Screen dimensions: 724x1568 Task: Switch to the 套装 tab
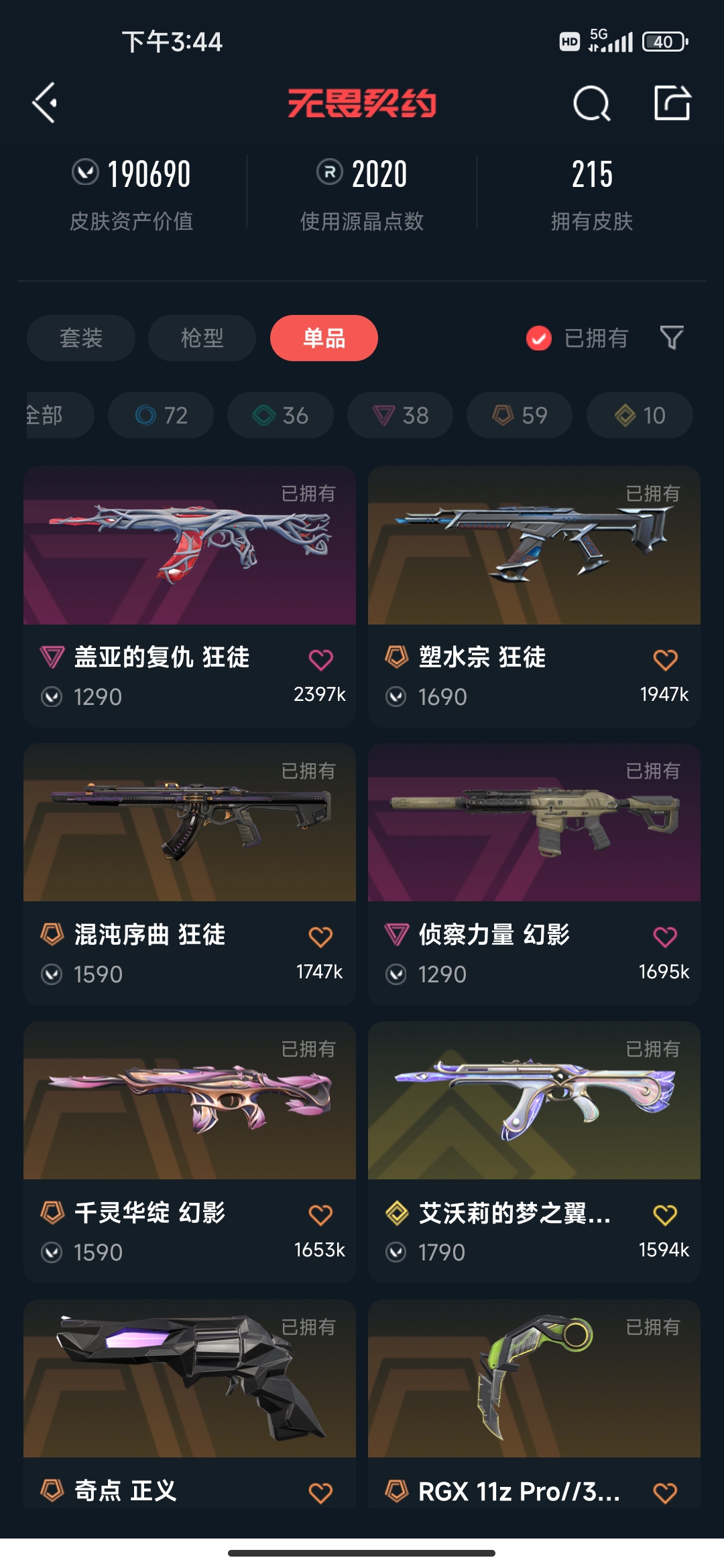click(81, 338)
